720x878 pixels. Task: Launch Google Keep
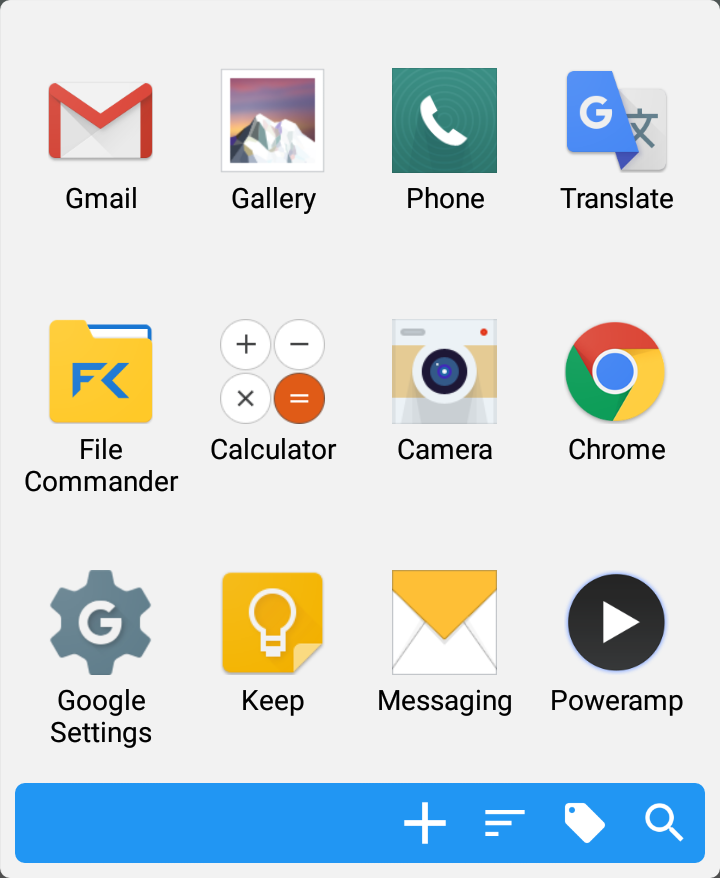point(273,622)
